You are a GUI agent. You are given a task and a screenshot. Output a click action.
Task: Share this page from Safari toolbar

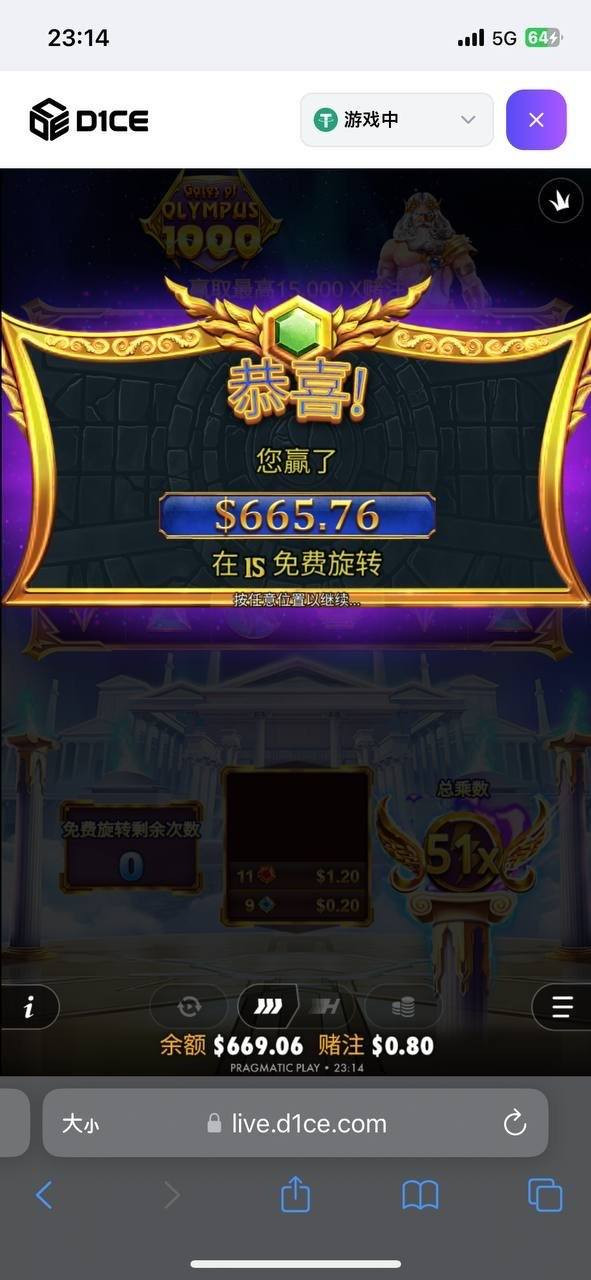point(295,1193)
